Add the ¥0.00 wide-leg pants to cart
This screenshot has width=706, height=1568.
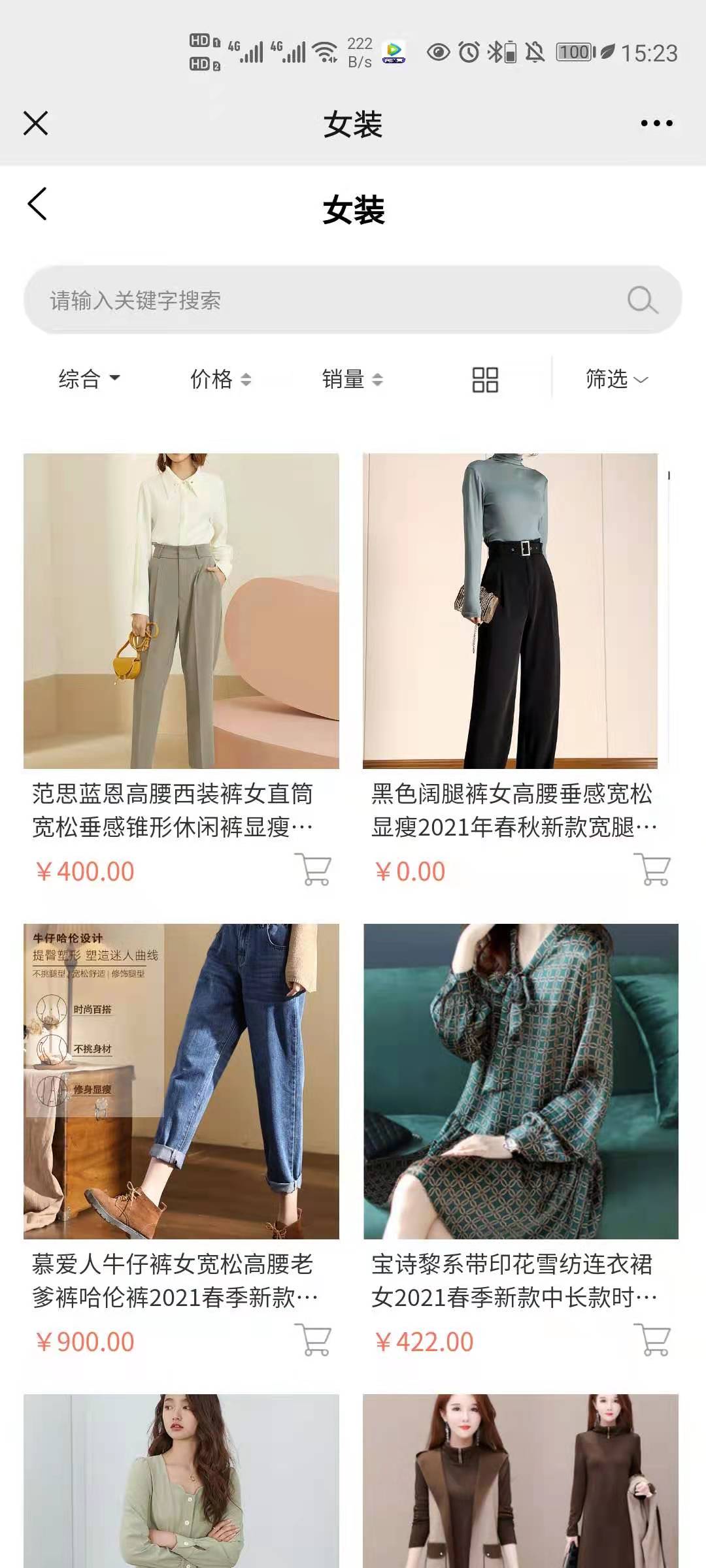652,870
